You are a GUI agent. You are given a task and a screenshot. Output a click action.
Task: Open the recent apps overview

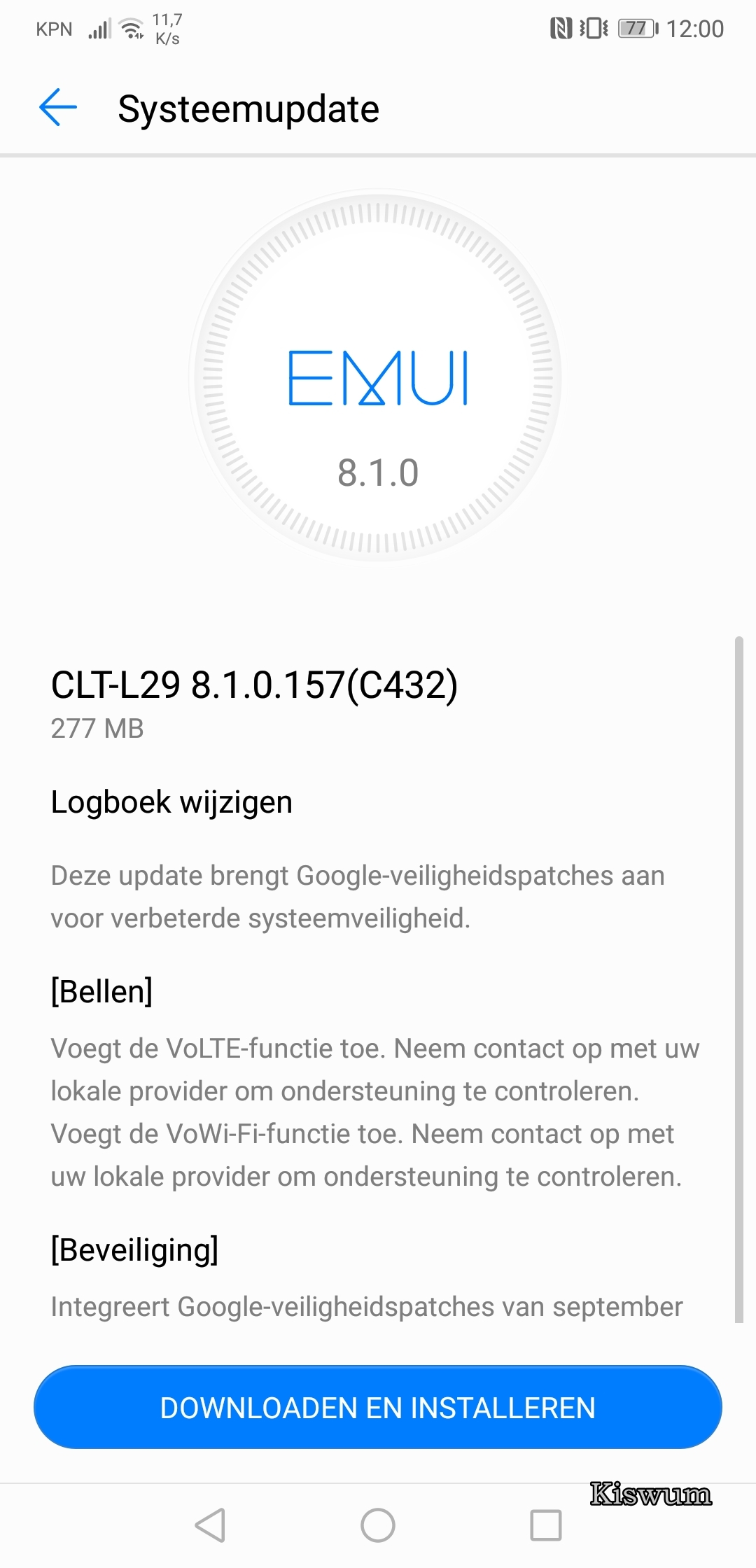click(546, 1525)
